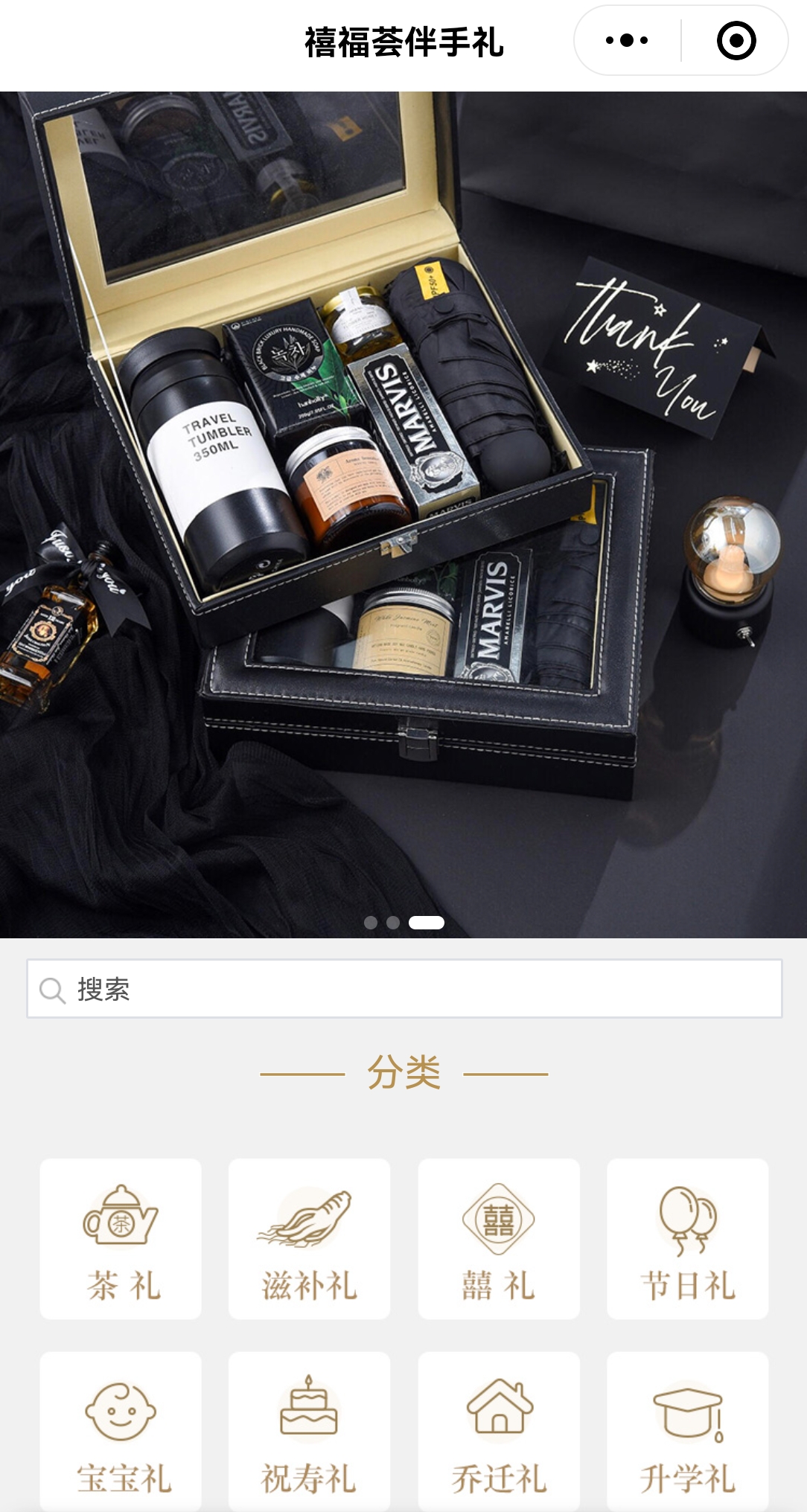Open the 升学礼 graduation gift category
807x1512 pixels.
[688, 1432]
